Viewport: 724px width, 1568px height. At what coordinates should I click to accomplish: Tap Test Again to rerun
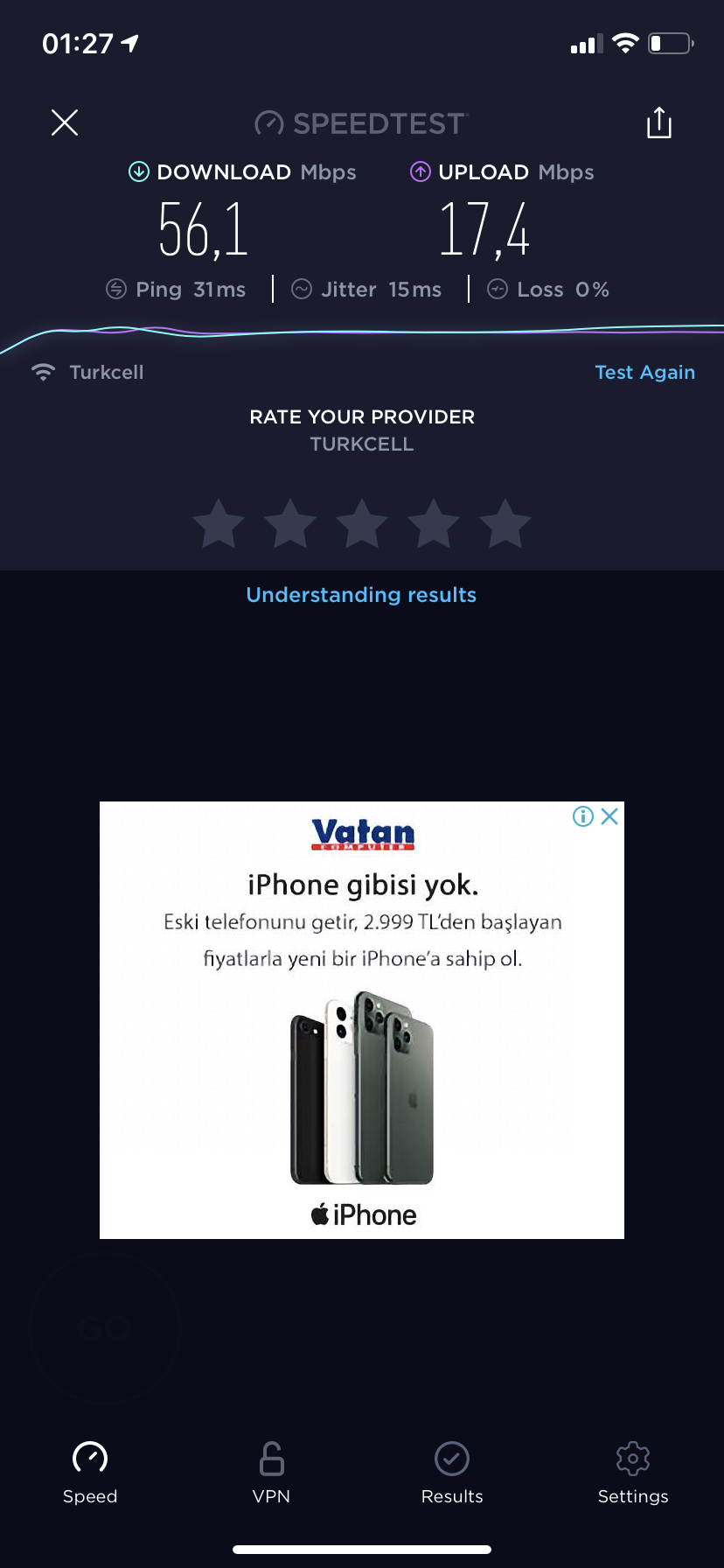coord(644,372)
